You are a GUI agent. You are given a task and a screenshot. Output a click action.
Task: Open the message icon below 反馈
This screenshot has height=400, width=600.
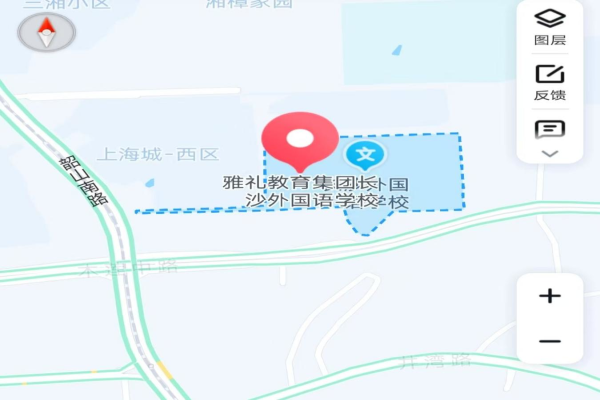click(x=549, y=129)
